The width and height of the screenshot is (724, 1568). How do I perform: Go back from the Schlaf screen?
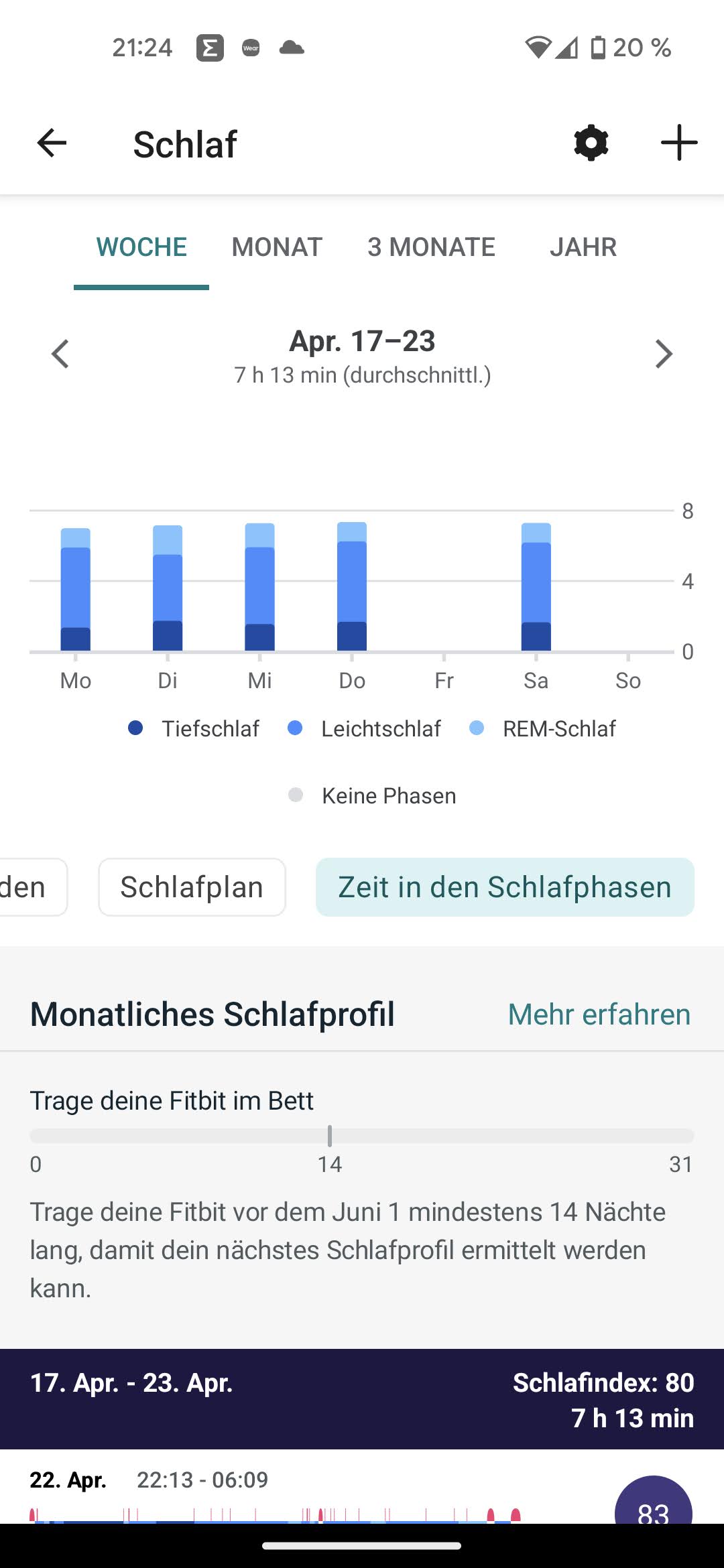point(52,143)
